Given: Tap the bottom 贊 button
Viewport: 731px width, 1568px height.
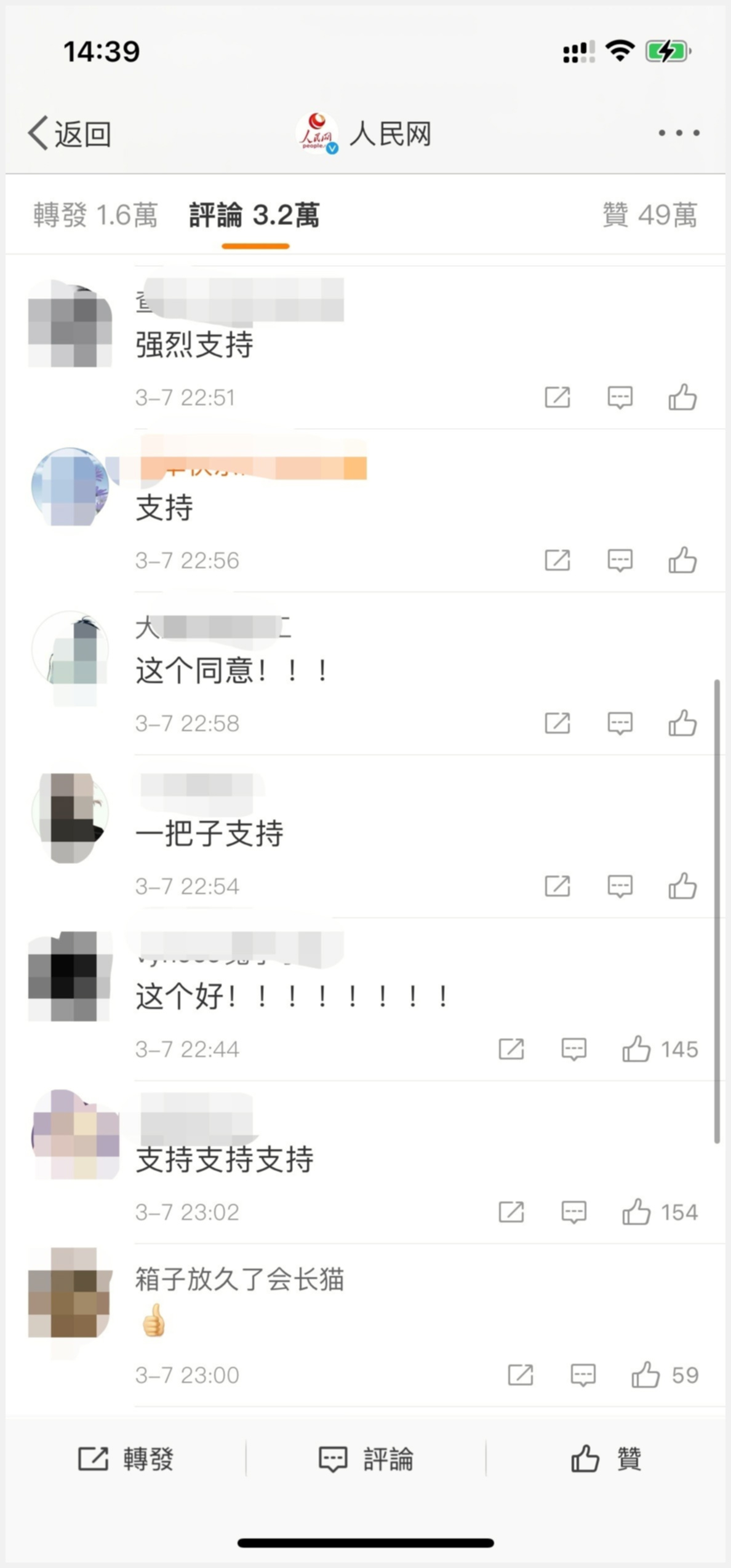Looking at the screenshot, I should 606,1459.
